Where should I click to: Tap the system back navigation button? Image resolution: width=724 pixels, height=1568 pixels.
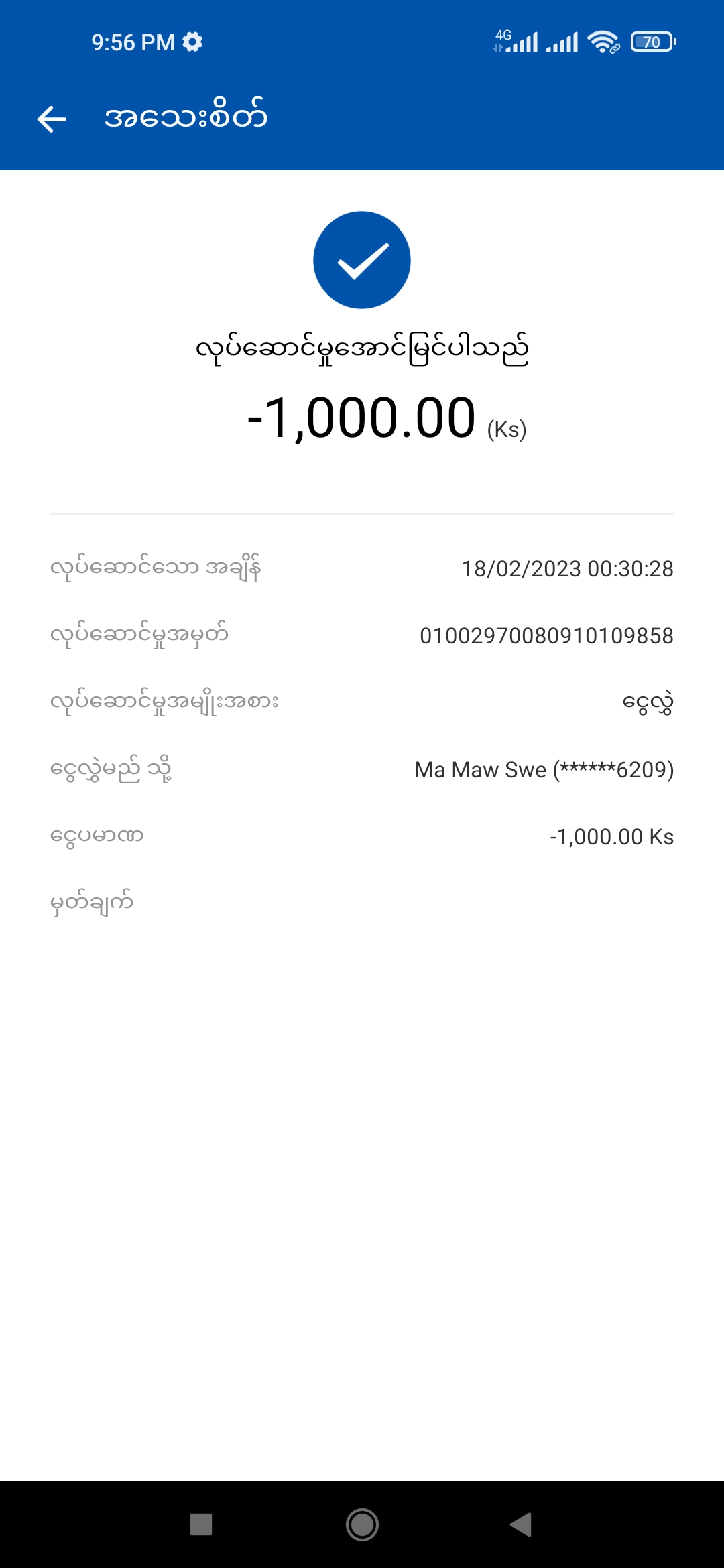[522, 1524]
